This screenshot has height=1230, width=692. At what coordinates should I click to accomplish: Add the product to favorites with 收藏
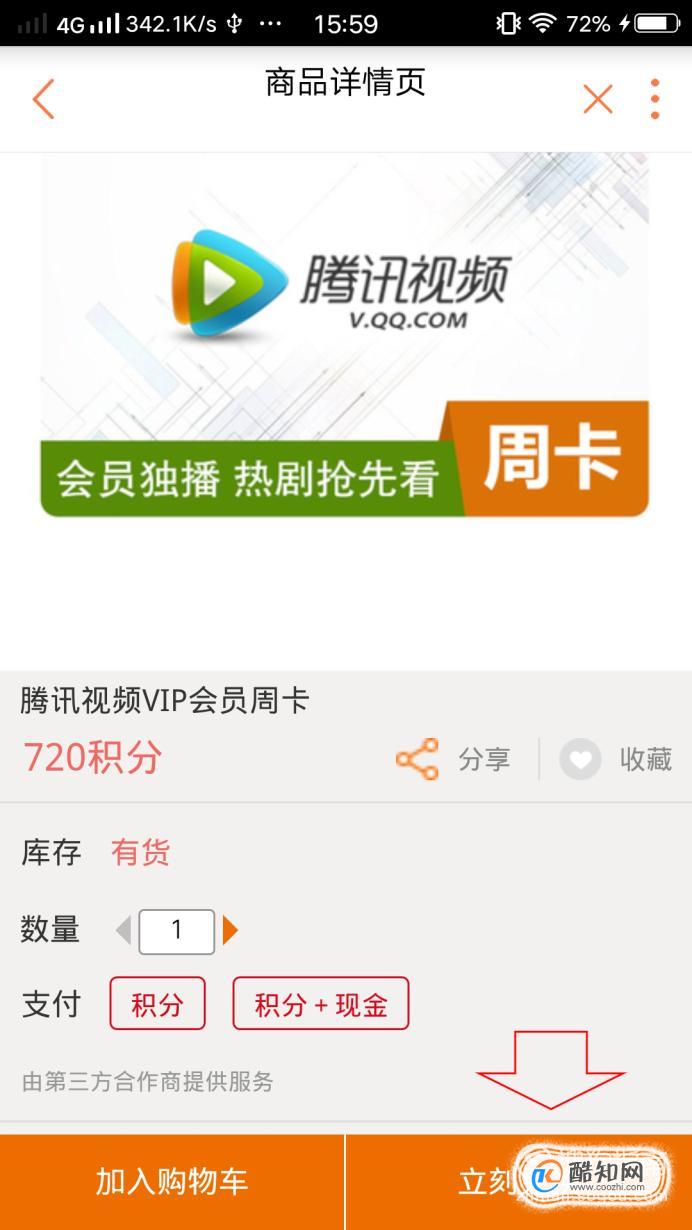coord(615,759)
